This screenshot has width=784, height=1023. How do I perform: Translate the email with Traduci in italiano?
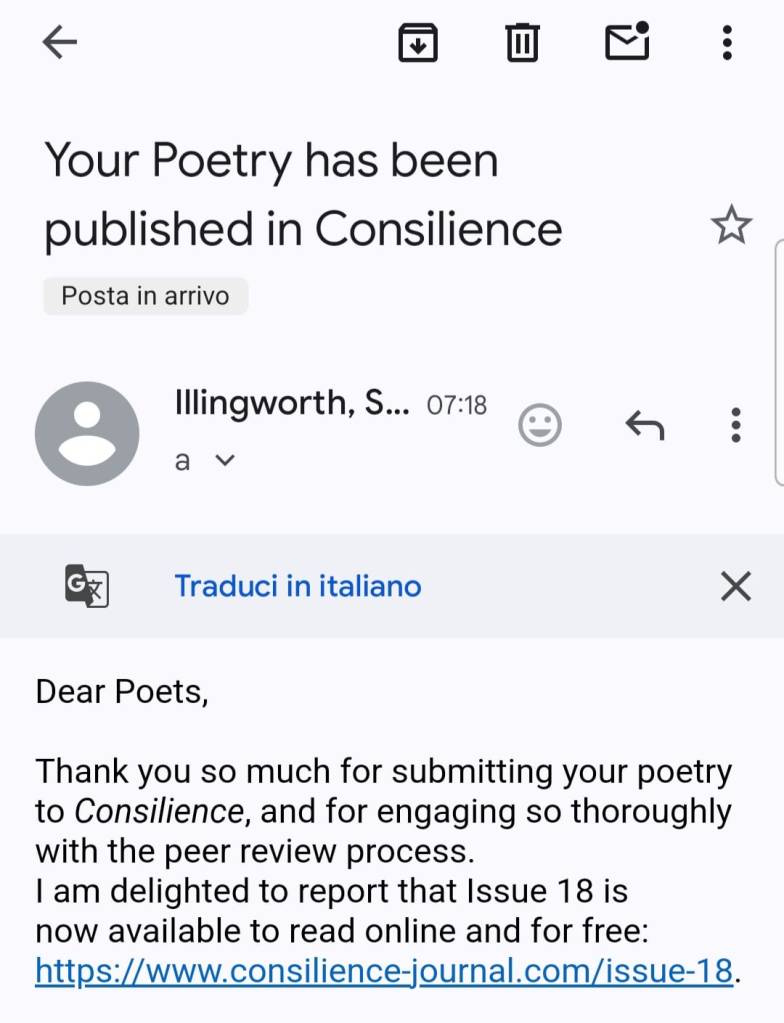click(298, 586)
